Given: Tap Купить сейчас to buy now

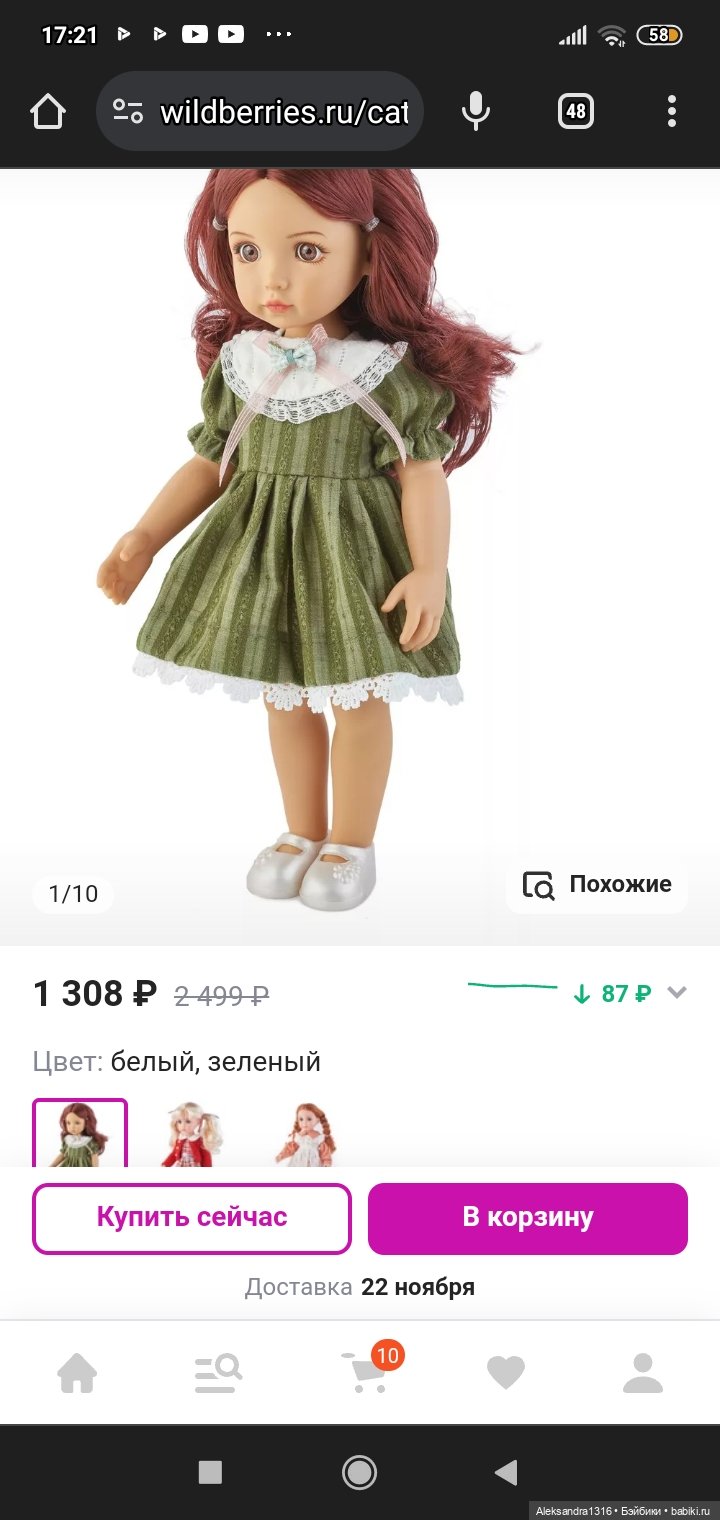Looking at the screenshot, I should click(x=192, y=1217).
